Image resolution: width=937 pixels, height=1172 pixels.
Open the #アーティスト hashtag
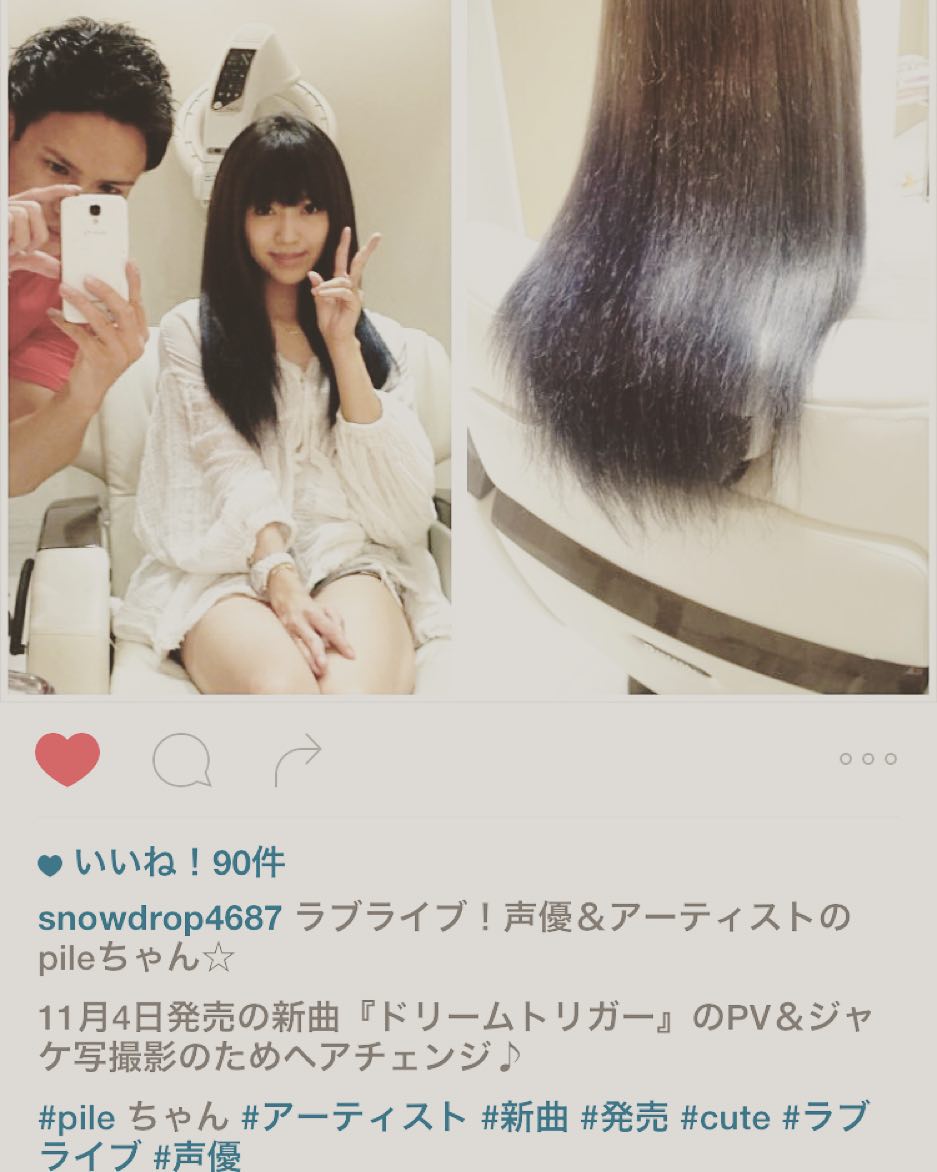tap(356, 1116)
